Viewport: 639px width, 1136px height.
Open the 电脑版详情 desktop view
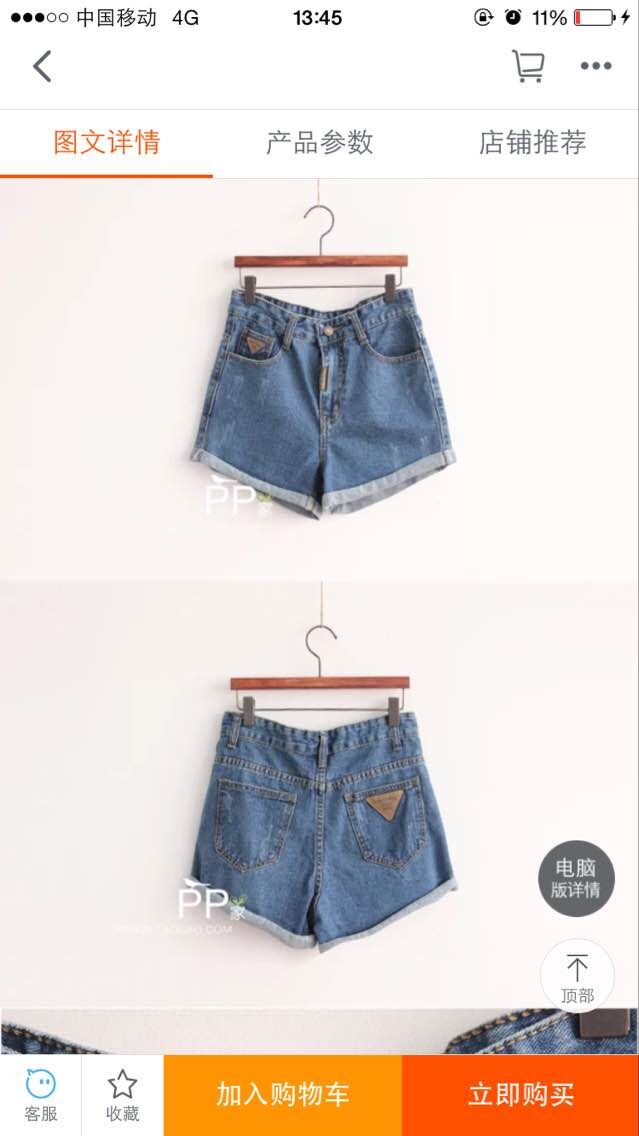pyautogui.click(x=577, y=879)
